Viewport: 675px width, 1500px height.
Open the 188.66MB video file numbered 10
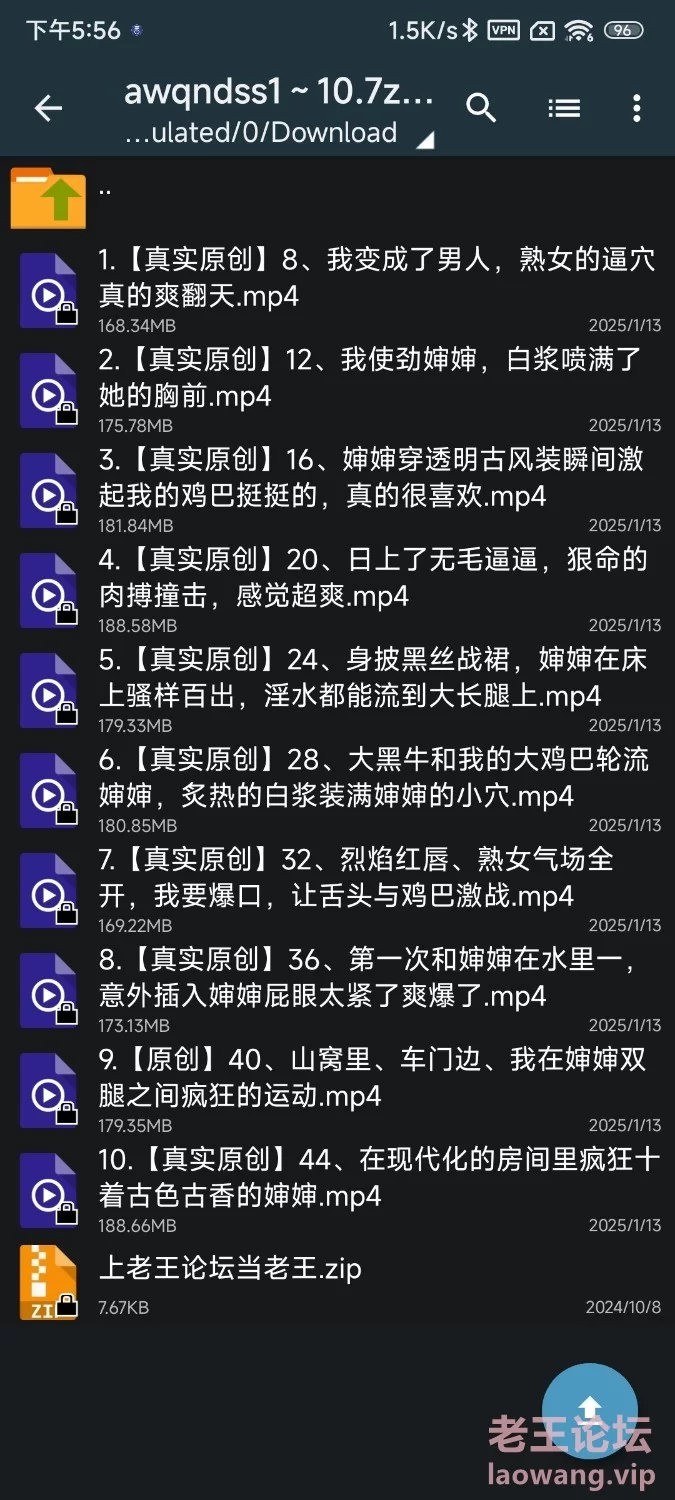click(x=337, y=1190)
